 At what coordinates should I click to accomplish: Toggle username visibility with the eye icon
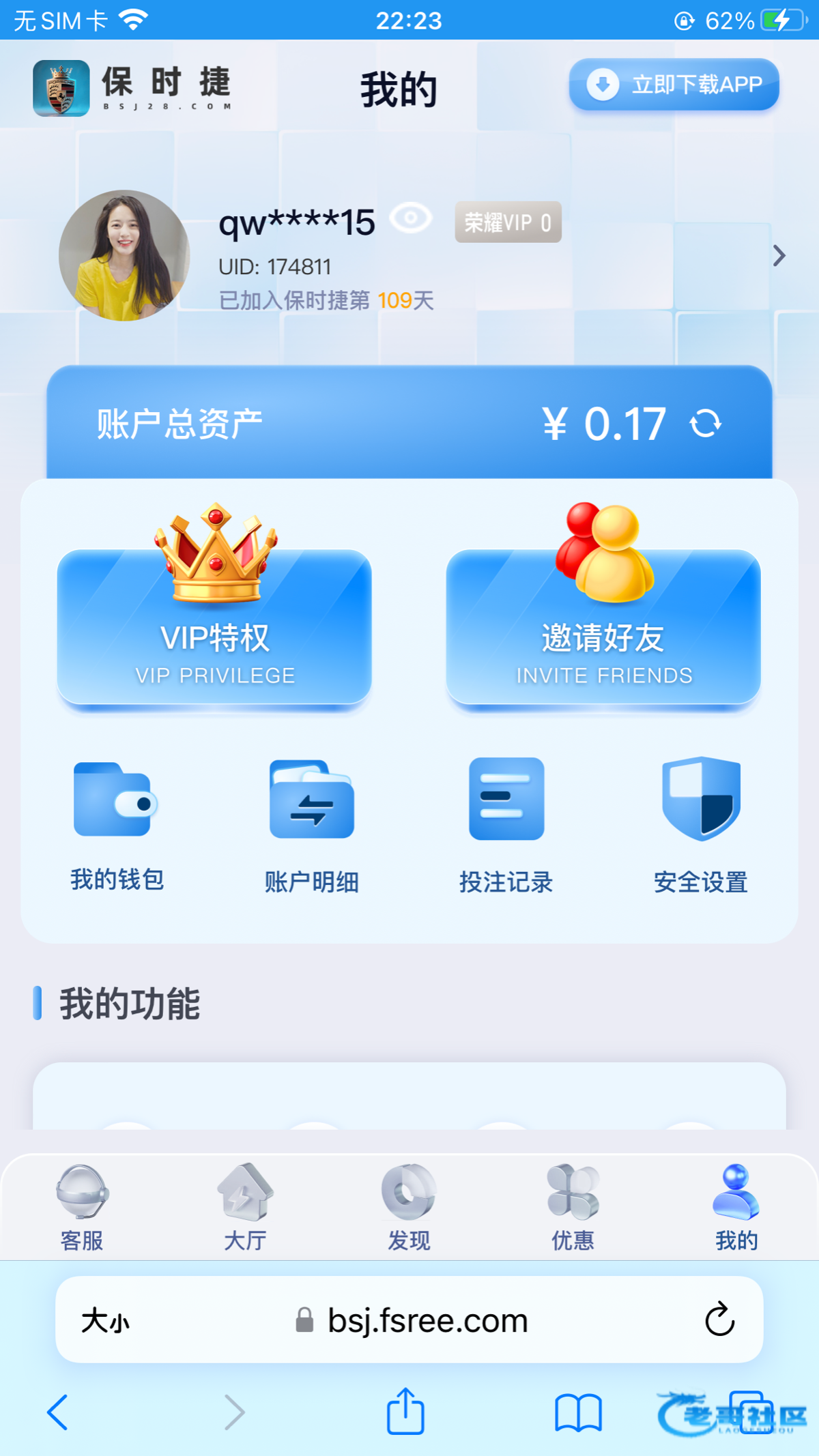click(x=410, y=218)
